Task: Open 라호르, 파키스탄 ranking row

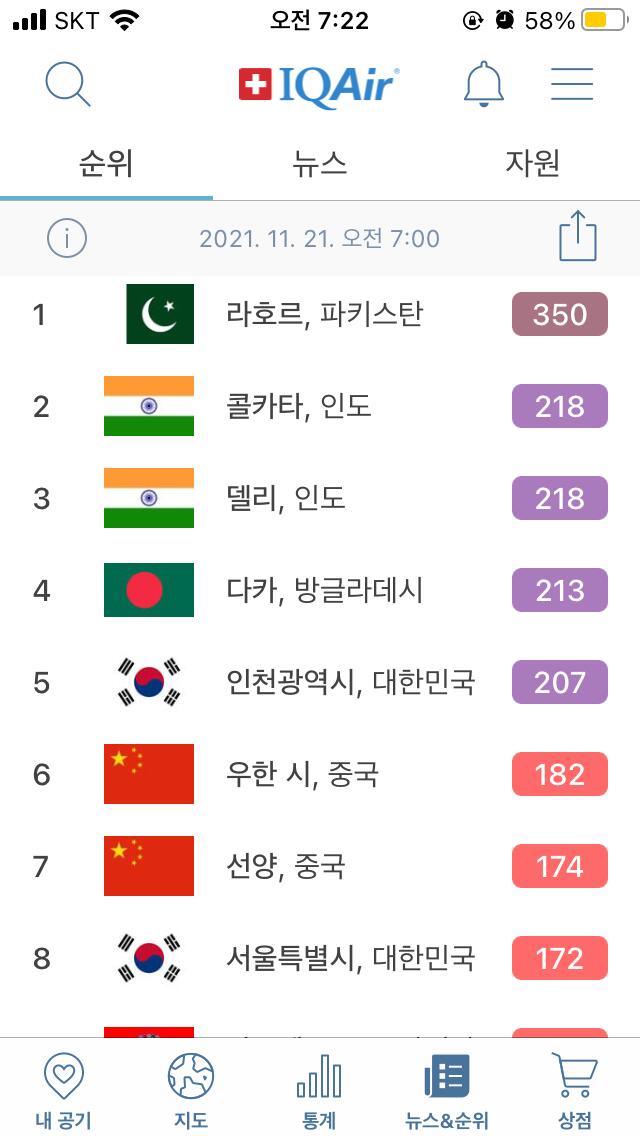Action: [x=320, y=314]
